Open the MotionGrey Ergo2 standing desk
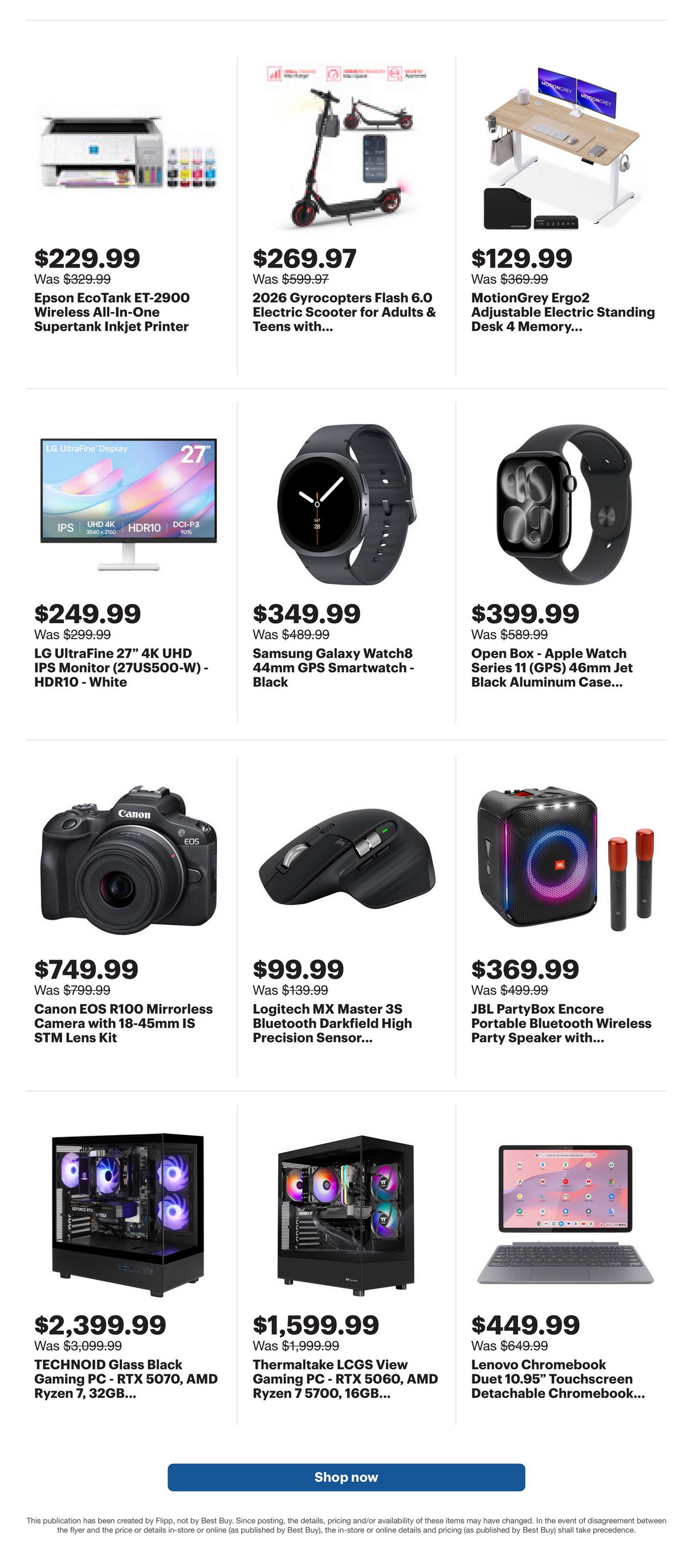This screenshot has height=1568, width=693. (x=565, y=215)
